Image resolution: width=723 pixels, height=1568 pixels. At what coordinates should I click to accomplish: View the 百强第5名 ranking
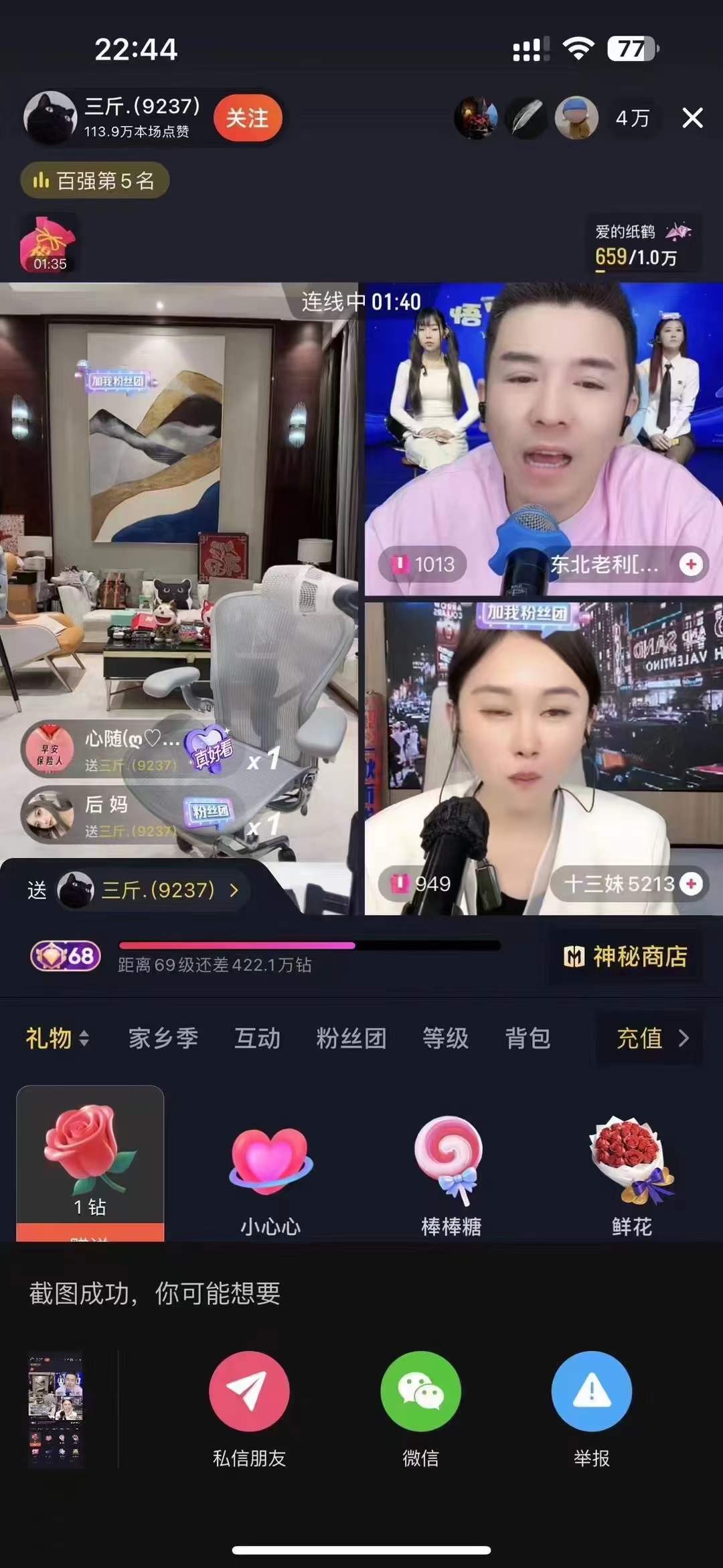coord(94,181)
